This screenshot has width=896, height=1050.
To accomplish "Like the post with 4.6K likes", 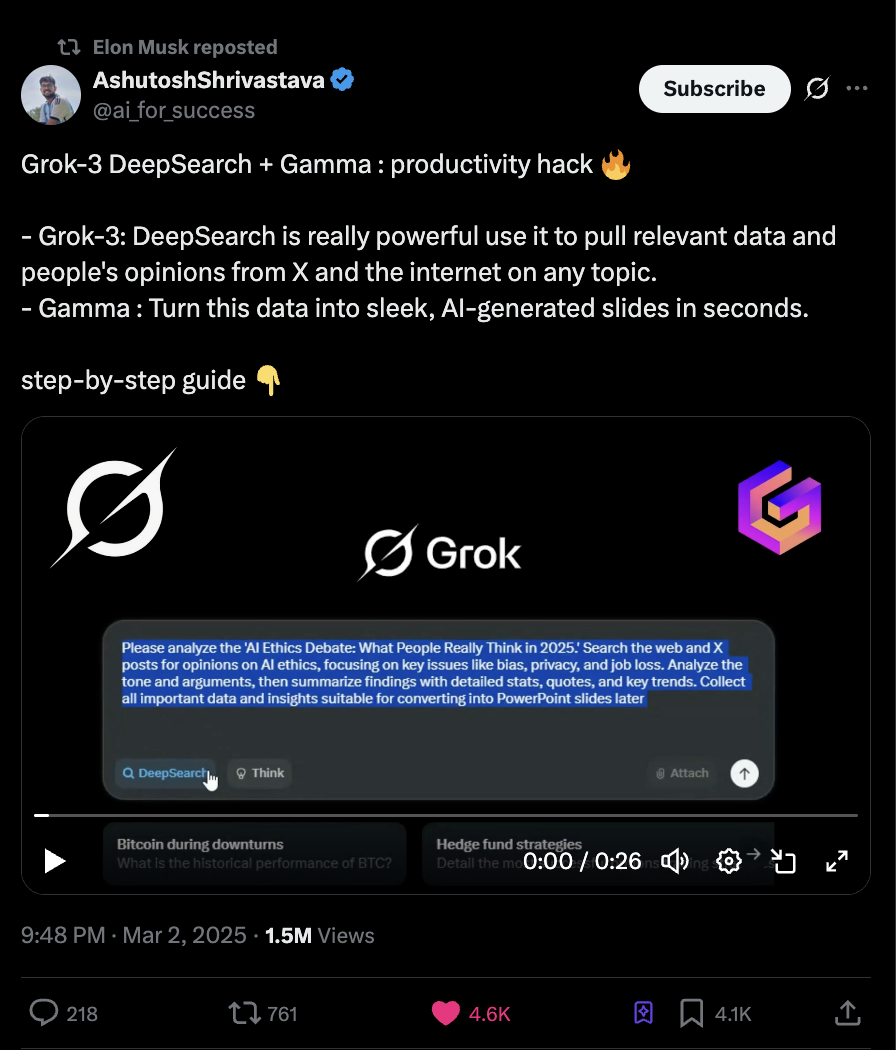I will tap(446, 1013).
